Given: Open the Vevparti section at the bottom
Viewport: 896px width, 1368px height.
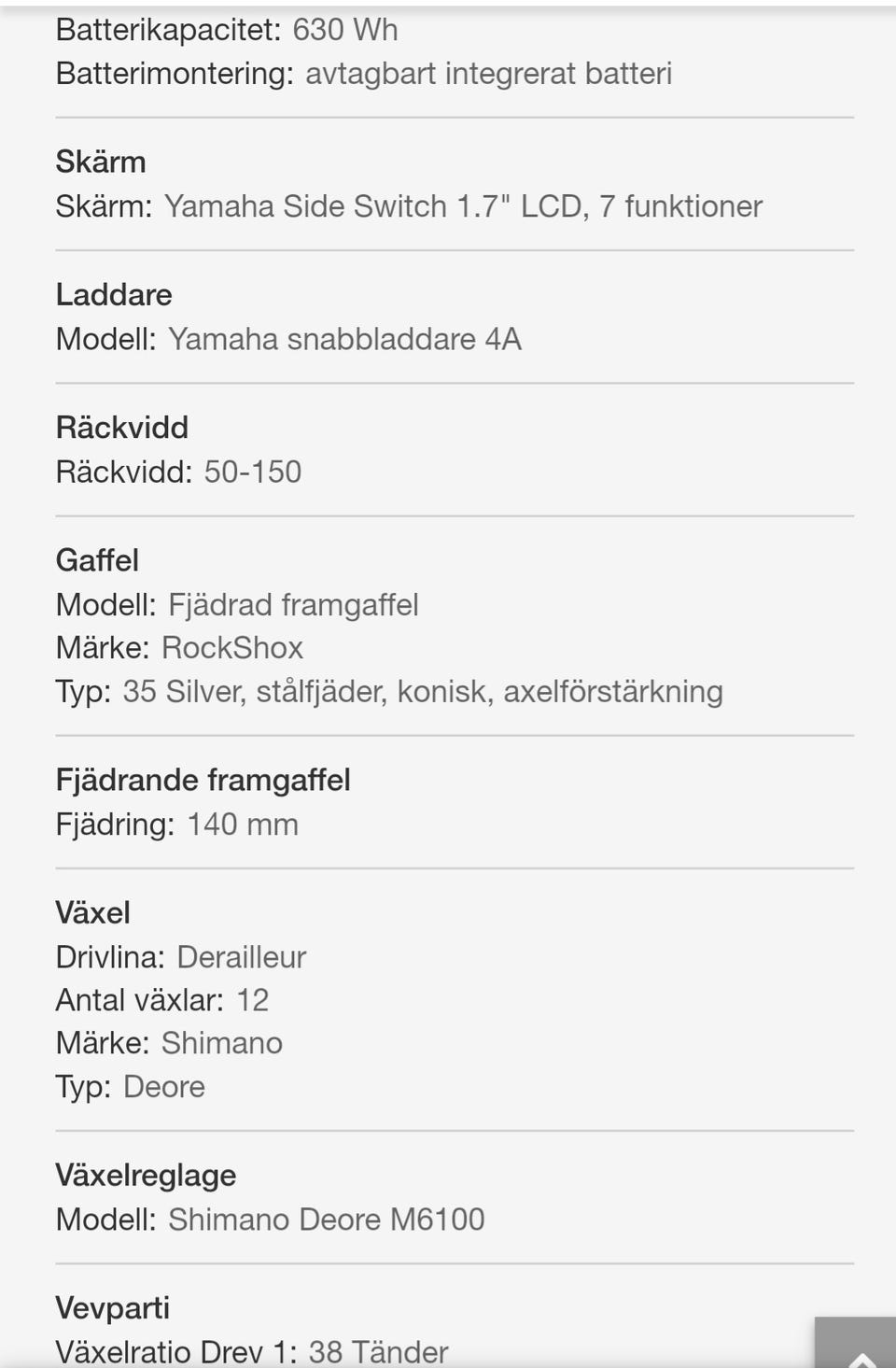Looking at the screenshot, I should [112, 1307].
